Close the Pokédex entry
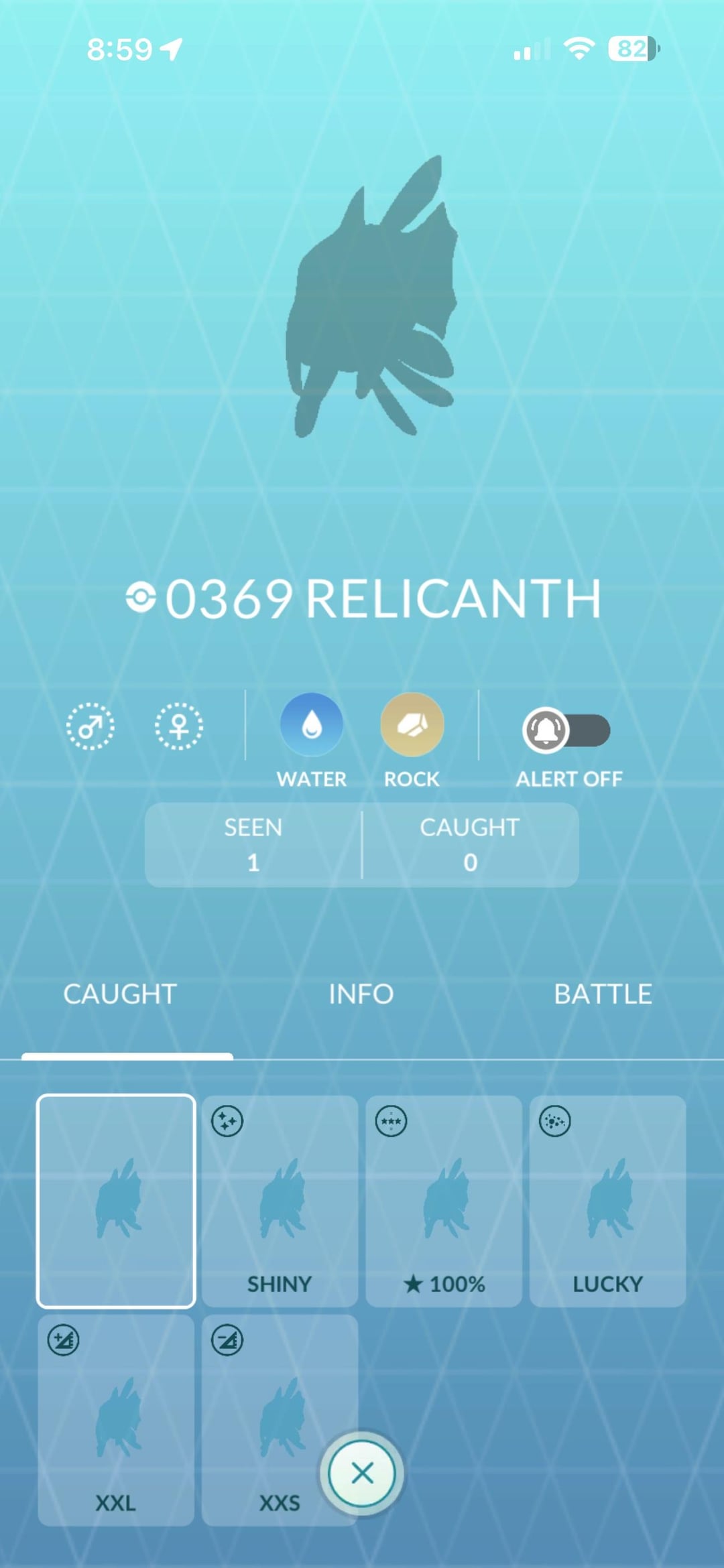This screenshot has width=724, height=1568. [x=362, y=1473]
